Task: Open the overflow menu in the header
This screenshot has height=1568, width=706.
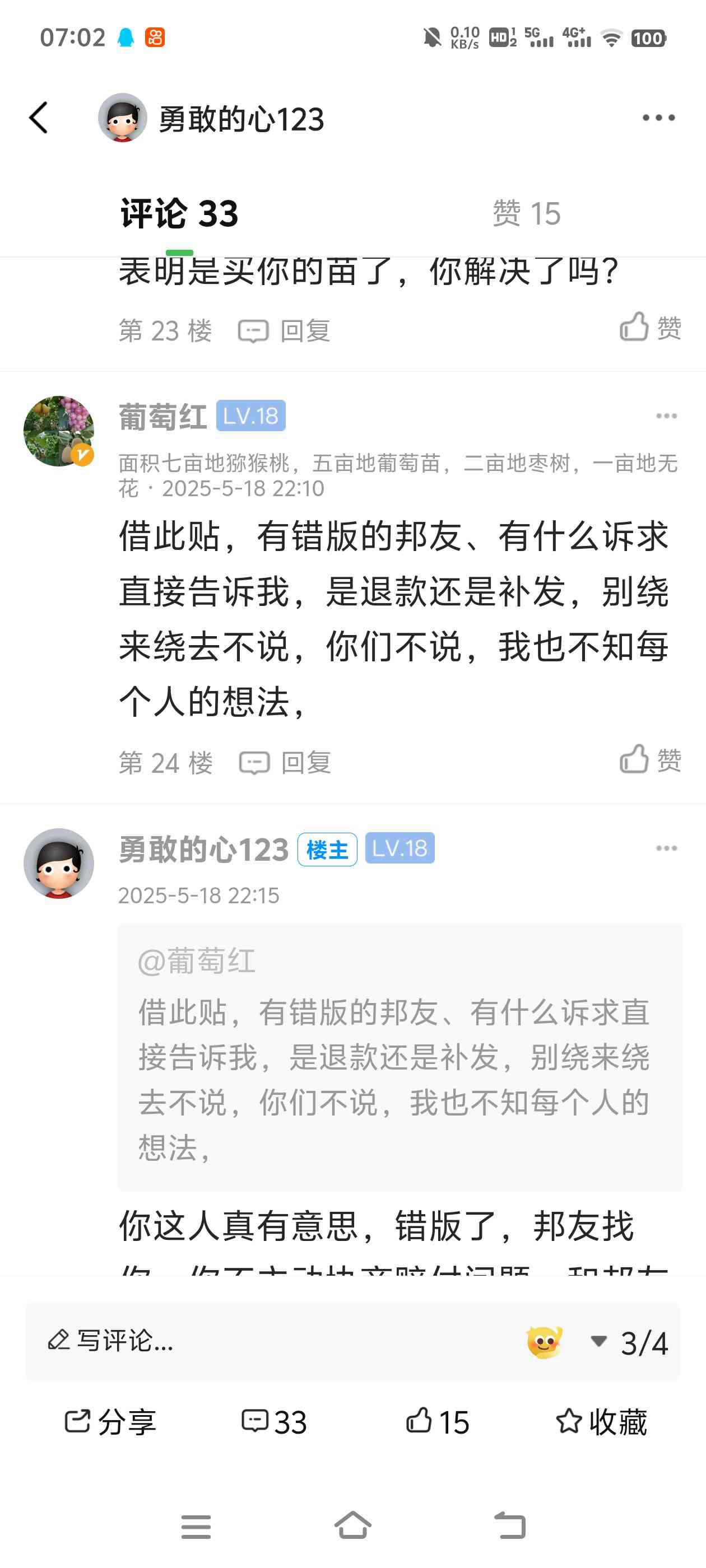Action: pyautogui.click(x=658, y=118)
